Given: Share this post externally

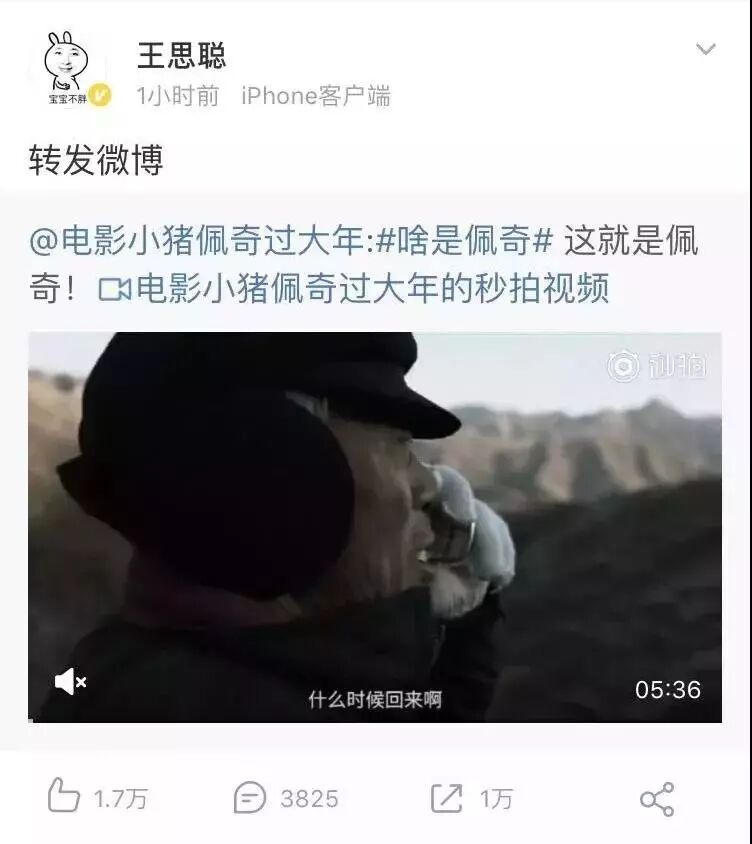Looking at the screenshot, I should (657, 799).
